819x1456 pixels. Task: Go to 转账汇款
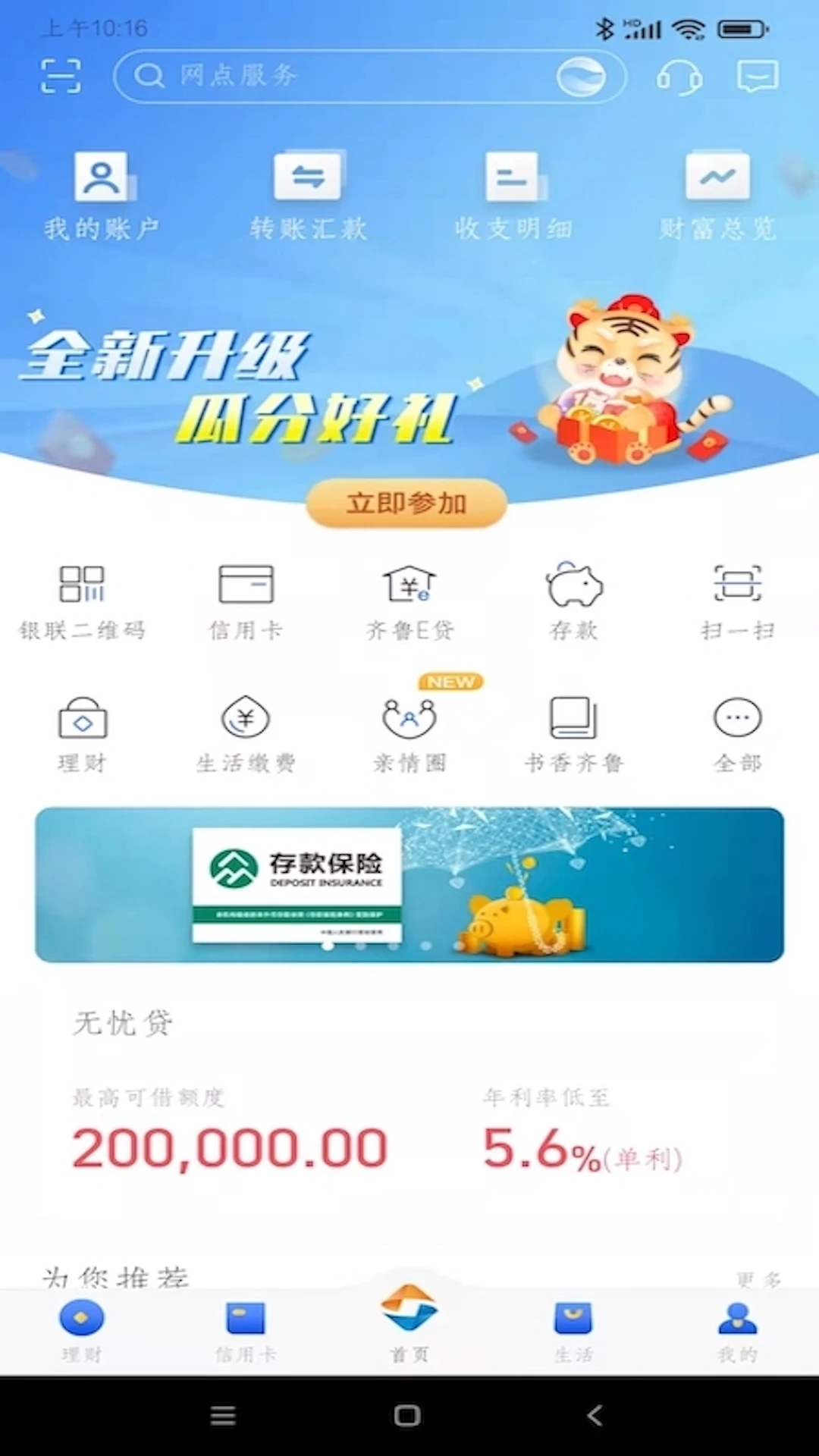[308, 195]
